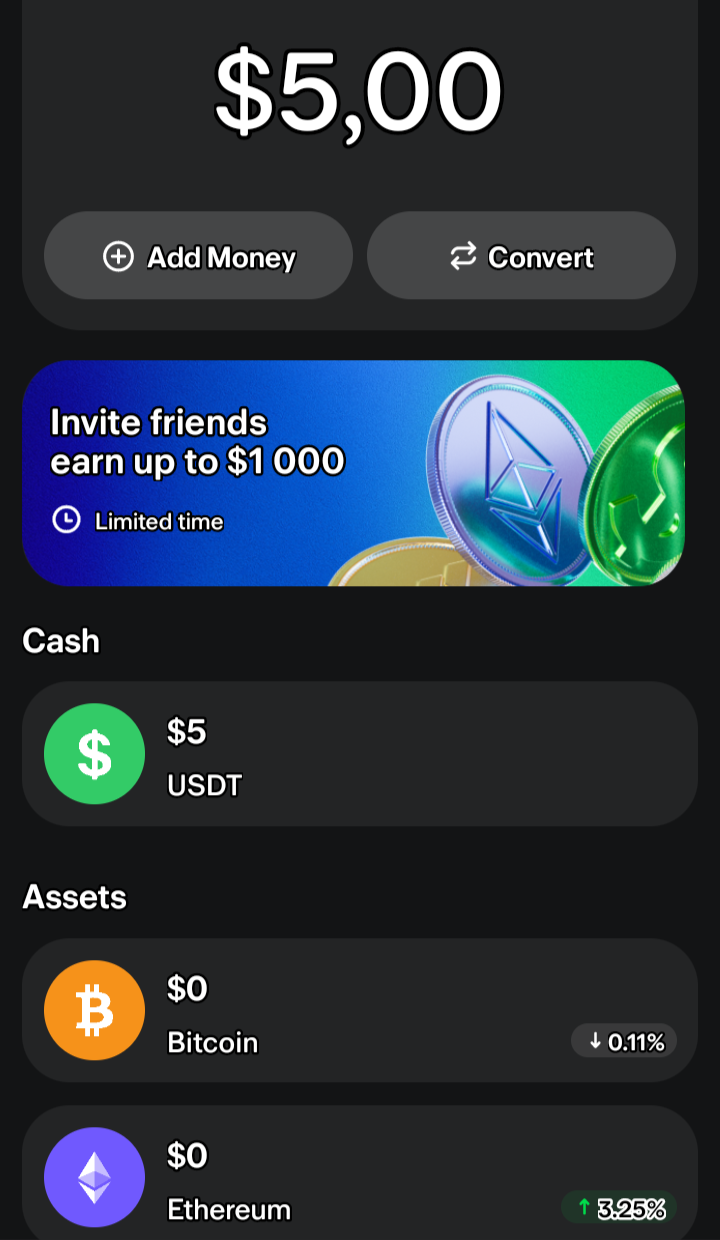Tap the Add Money button
720x1240 pixels.
[198, 255]
